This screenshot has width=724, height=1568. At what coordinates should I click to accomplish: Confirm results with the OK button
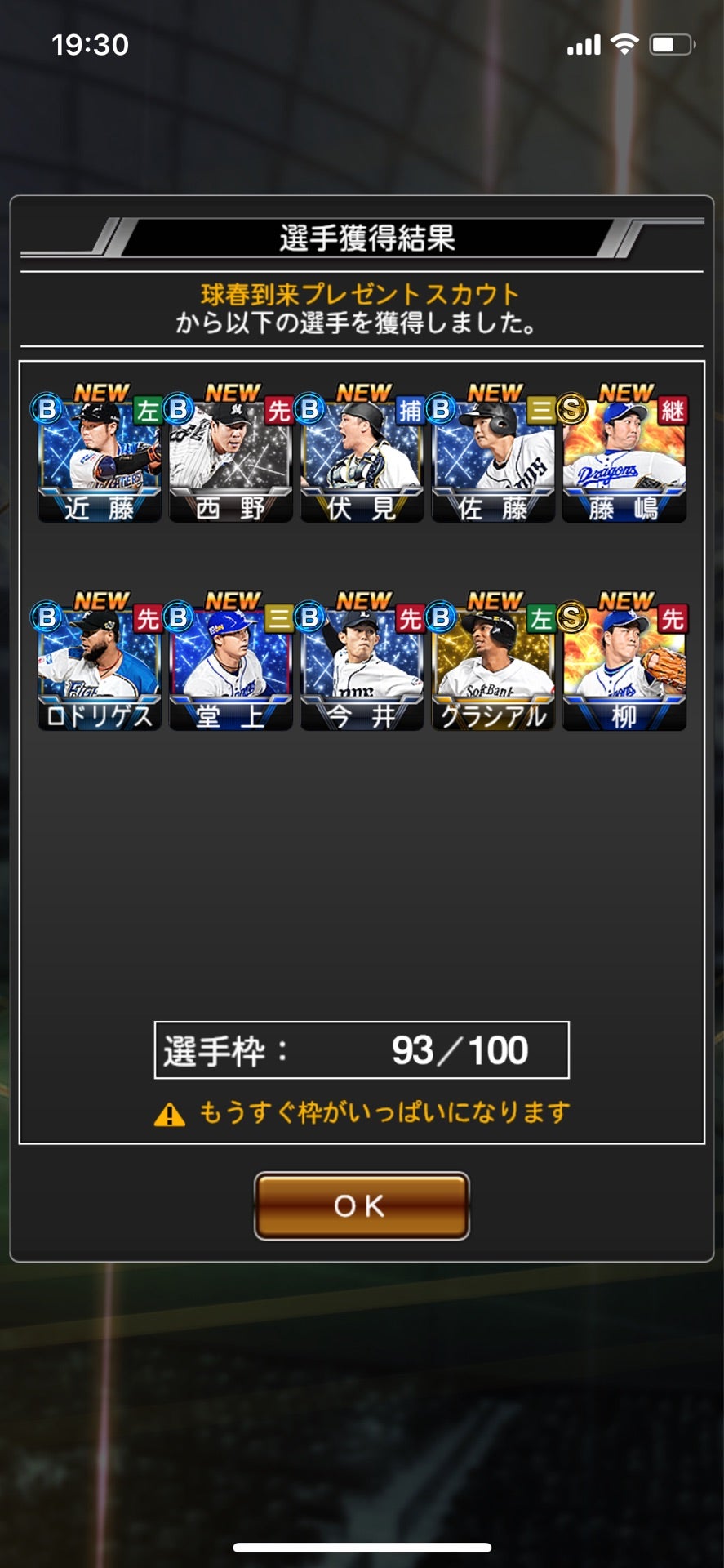[x=362, y=1205]
